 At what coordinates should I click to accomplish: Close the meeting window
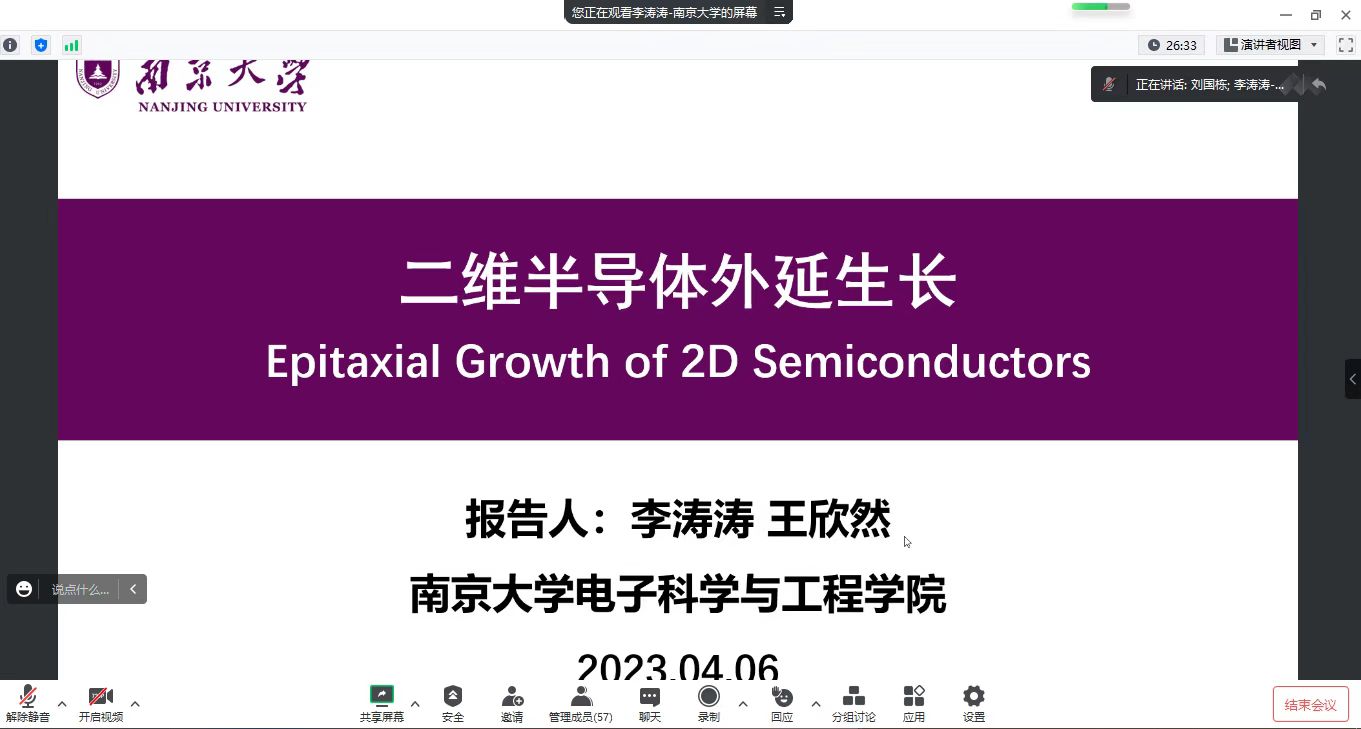pyautogui.click(x=1346, y=14)
